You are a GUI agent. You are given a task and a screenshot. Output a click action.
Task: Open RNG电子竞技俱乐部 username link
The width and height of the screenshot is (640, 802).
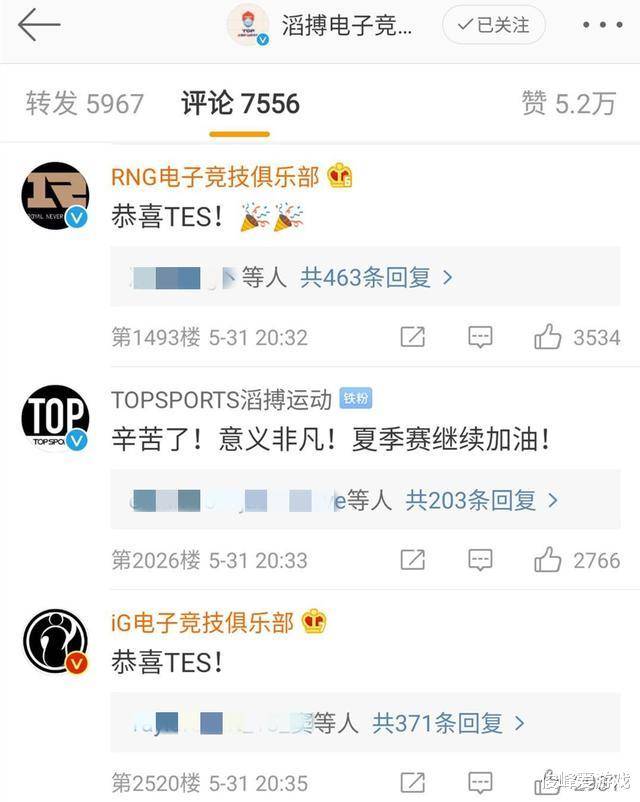point(215,177)
